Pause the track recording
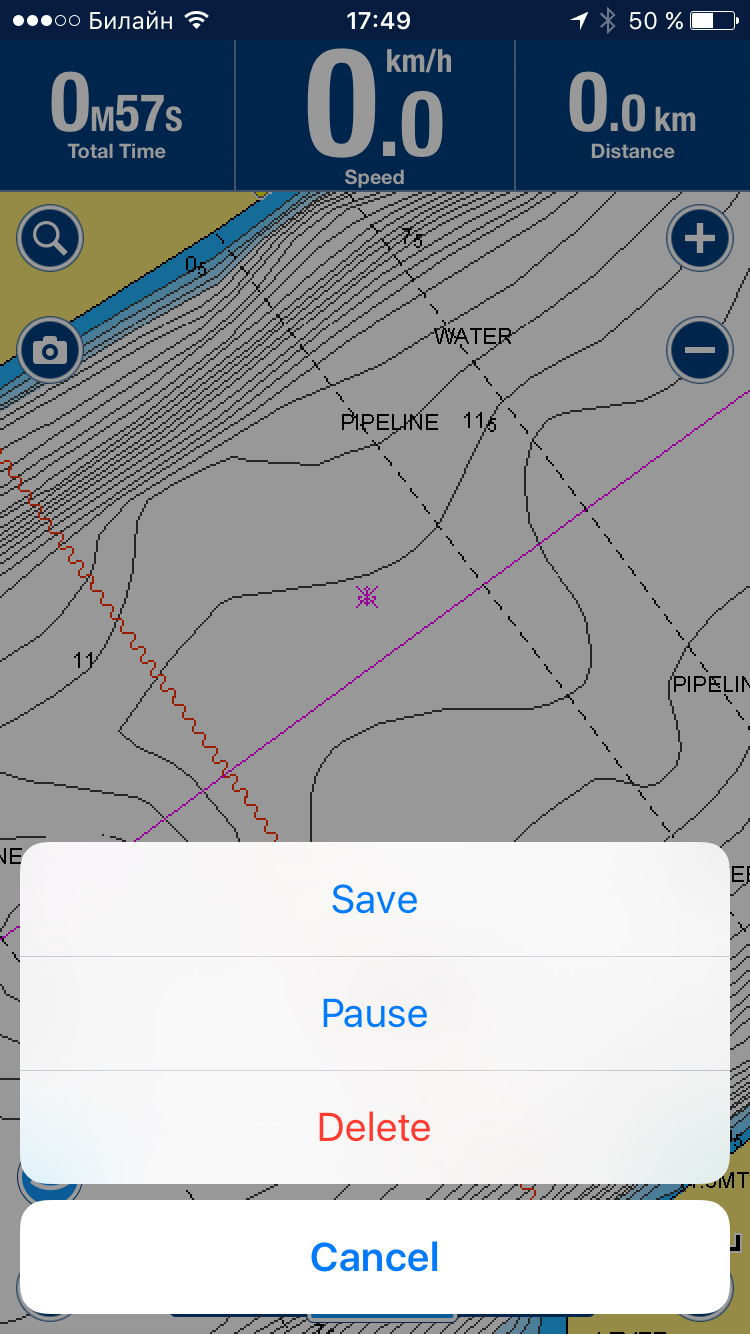 [374, 1014]
